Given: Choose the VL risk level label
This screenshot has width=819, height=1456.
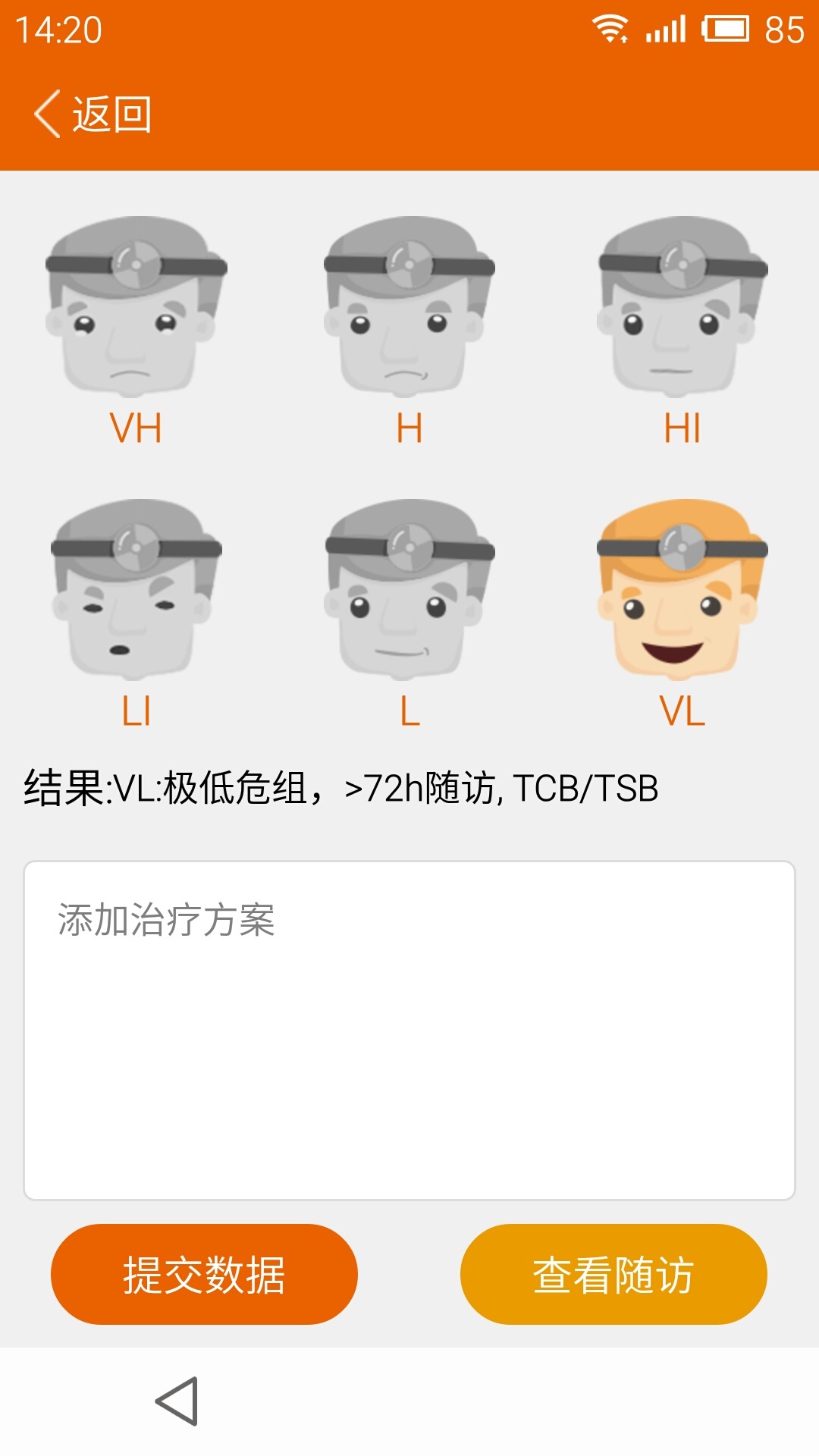Looking at the screenshot, I should tap(683, 711).
